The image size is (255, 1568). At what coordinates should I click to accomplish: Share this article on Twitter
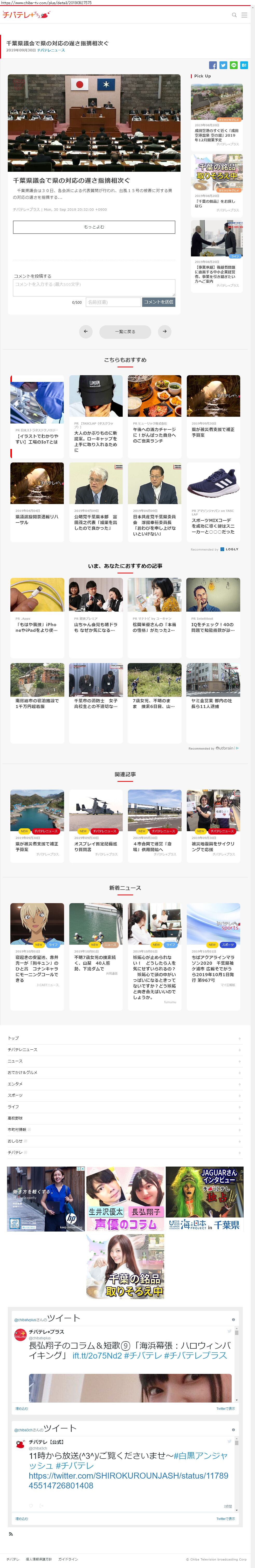pyautogui.click(x=223, y=65)
